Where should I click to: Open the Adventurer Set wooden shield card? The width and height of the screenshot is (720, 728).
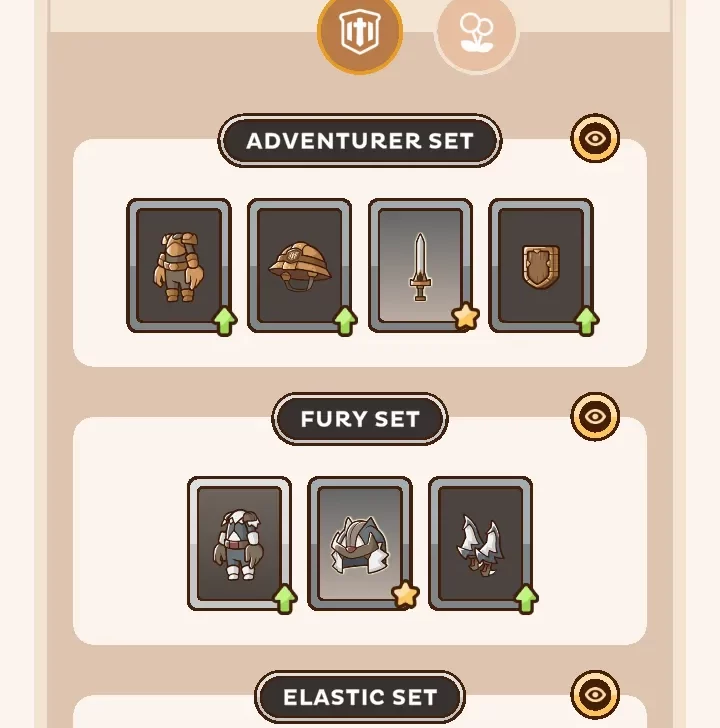point(540,266)
